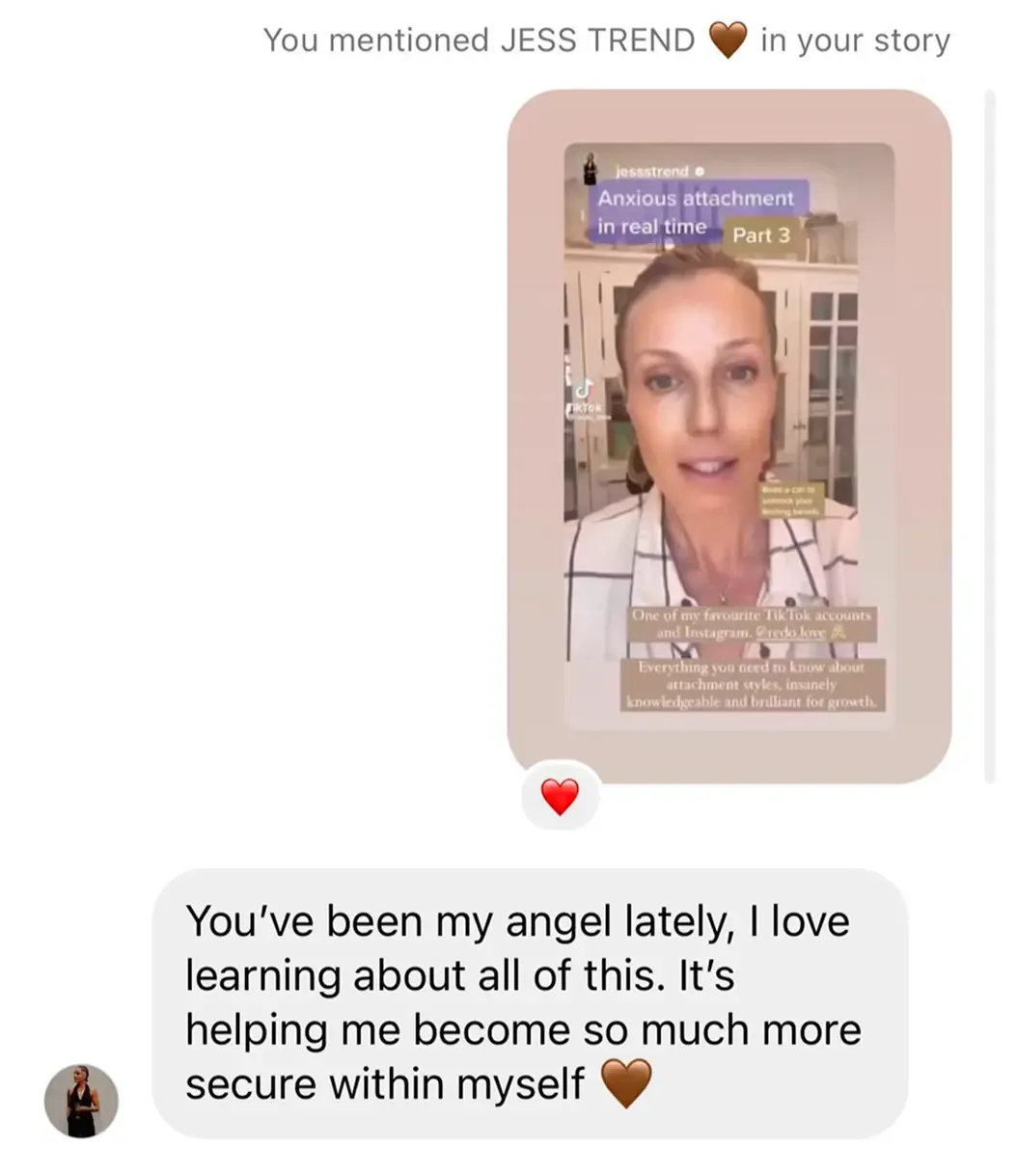Tap the red heart reaction under the story
The image size is (1017, 1176).
(x=560, y=797)
